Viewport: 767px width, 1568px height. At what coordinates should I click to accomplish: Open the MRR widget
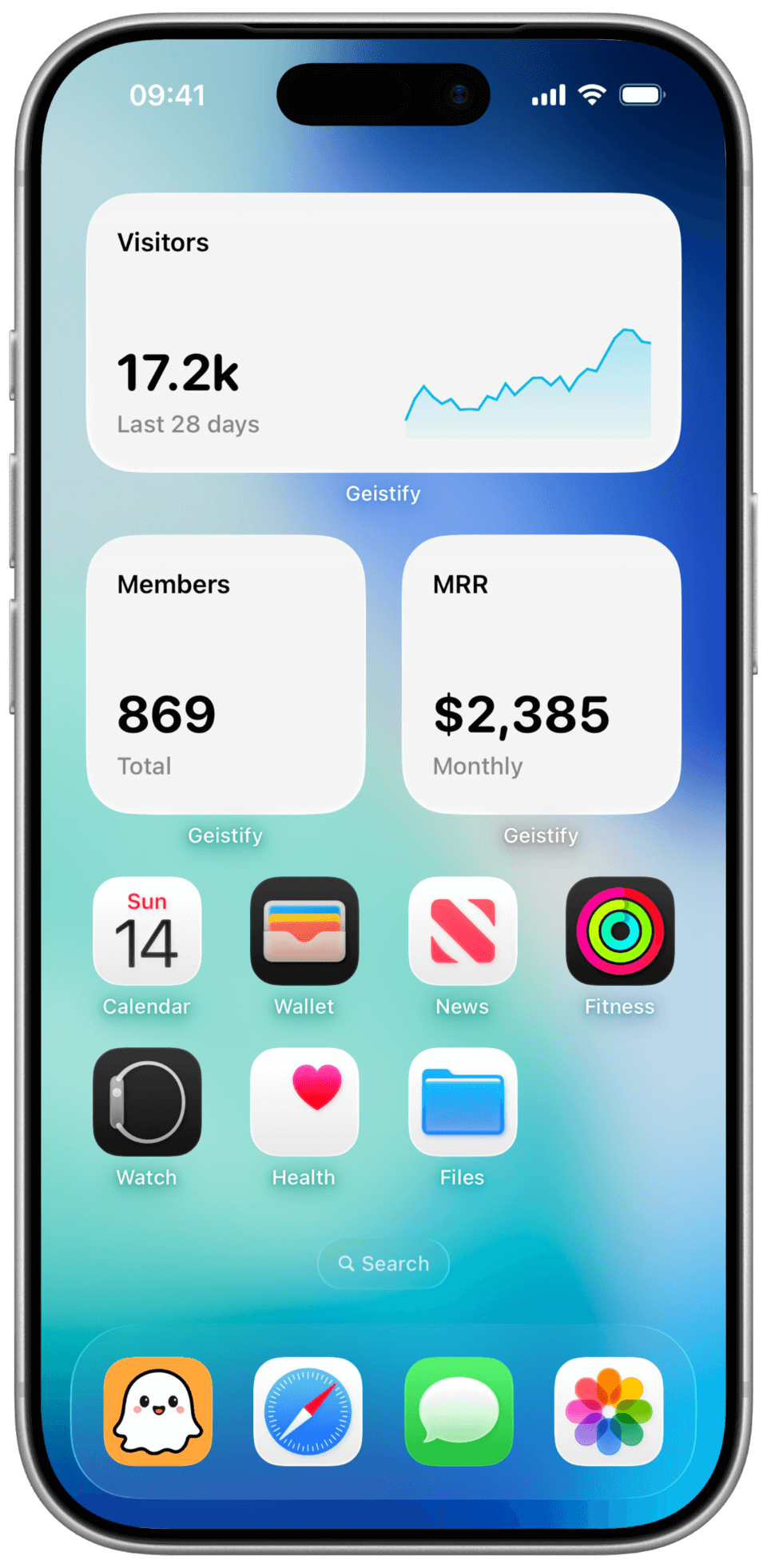coord(541,674)
